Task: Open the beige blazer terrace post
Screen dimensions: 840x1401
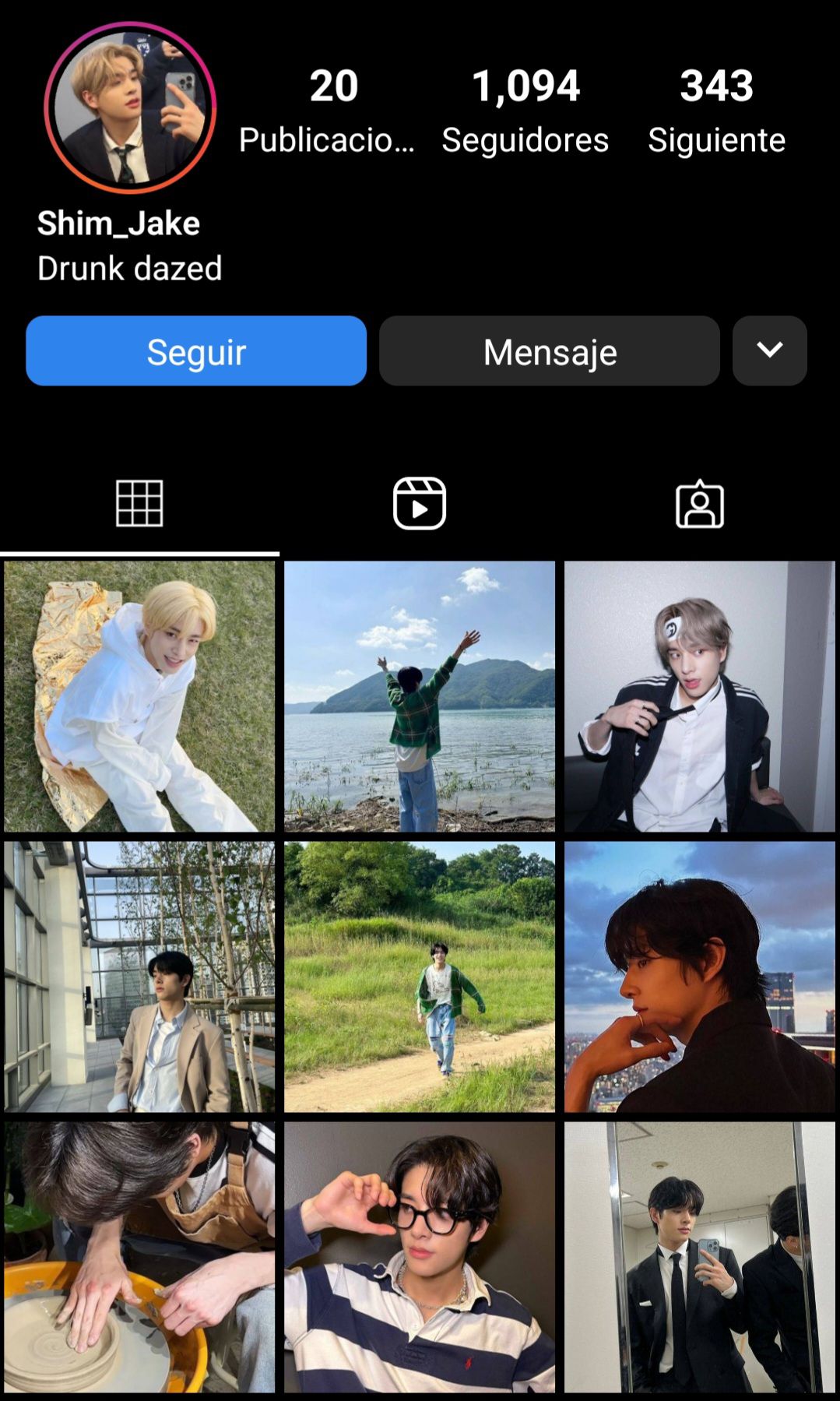Action: tap(139, 977)
